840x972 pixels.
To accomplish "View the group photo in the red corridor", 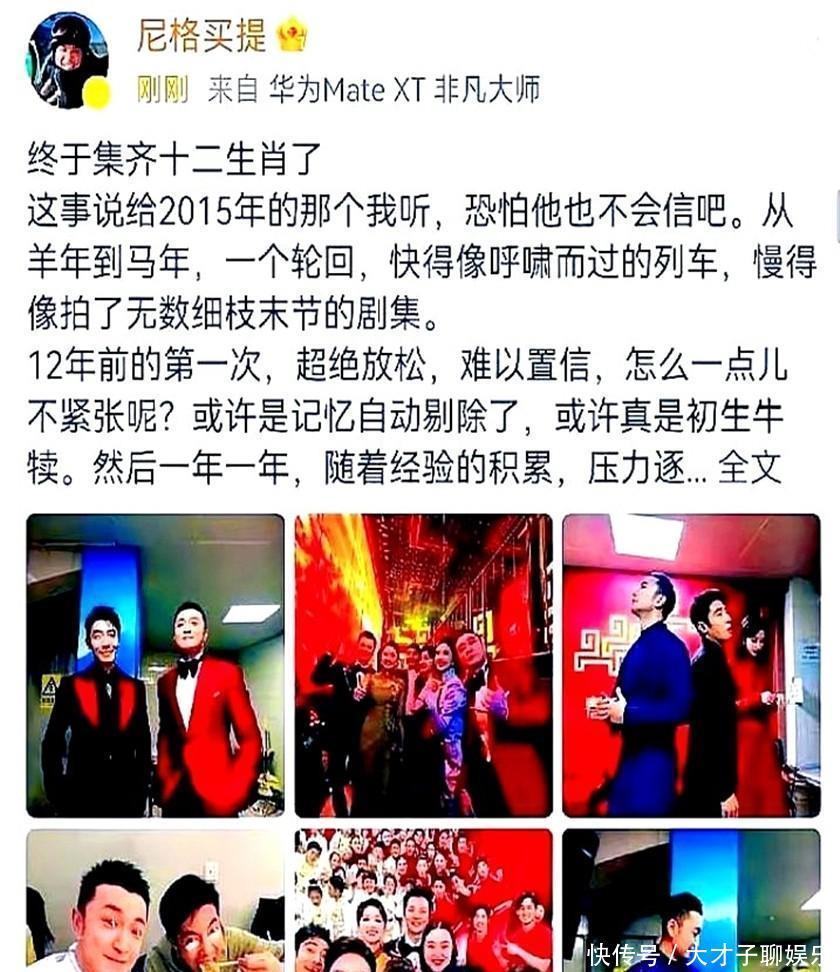I will 423,665.
